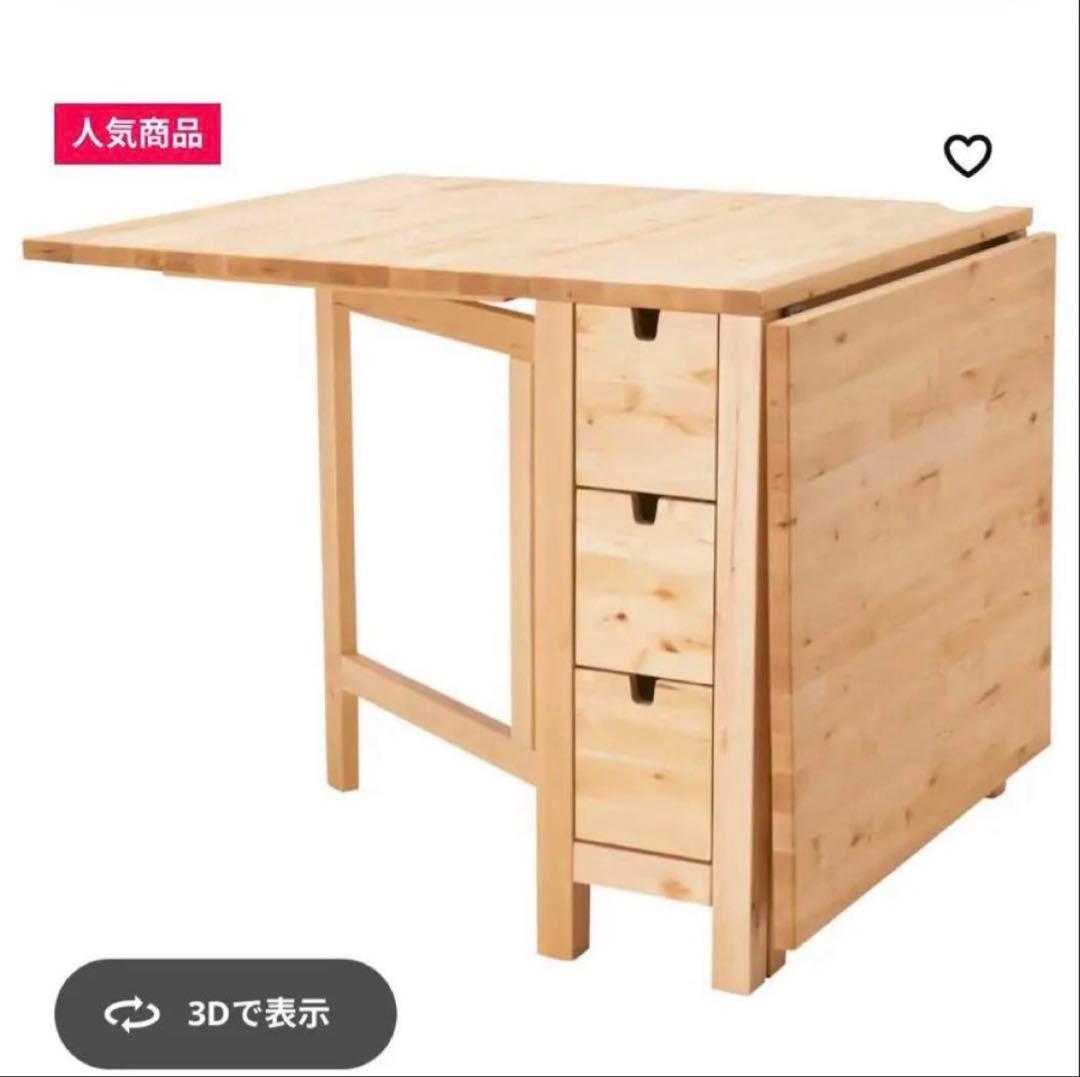View the table in 3D
This screenshot has width=1080, height=1077.
pos(225,1014)
